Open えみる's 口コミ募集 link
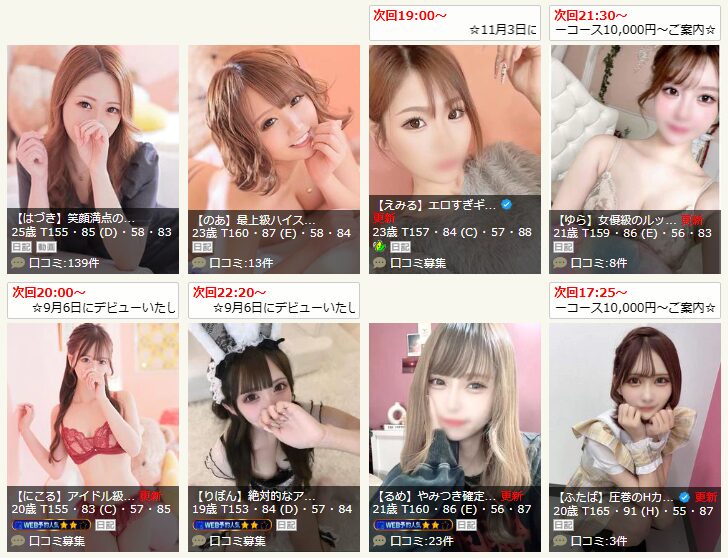Image resolution: width=728 pixels, height=558 pixels. tap(417, 263)
